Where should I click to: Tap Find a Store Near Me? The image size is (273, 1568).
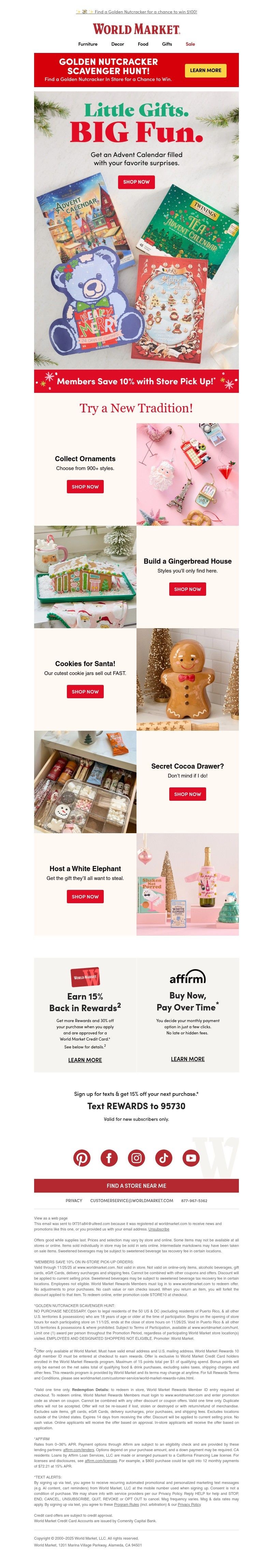pos(136,1185)
